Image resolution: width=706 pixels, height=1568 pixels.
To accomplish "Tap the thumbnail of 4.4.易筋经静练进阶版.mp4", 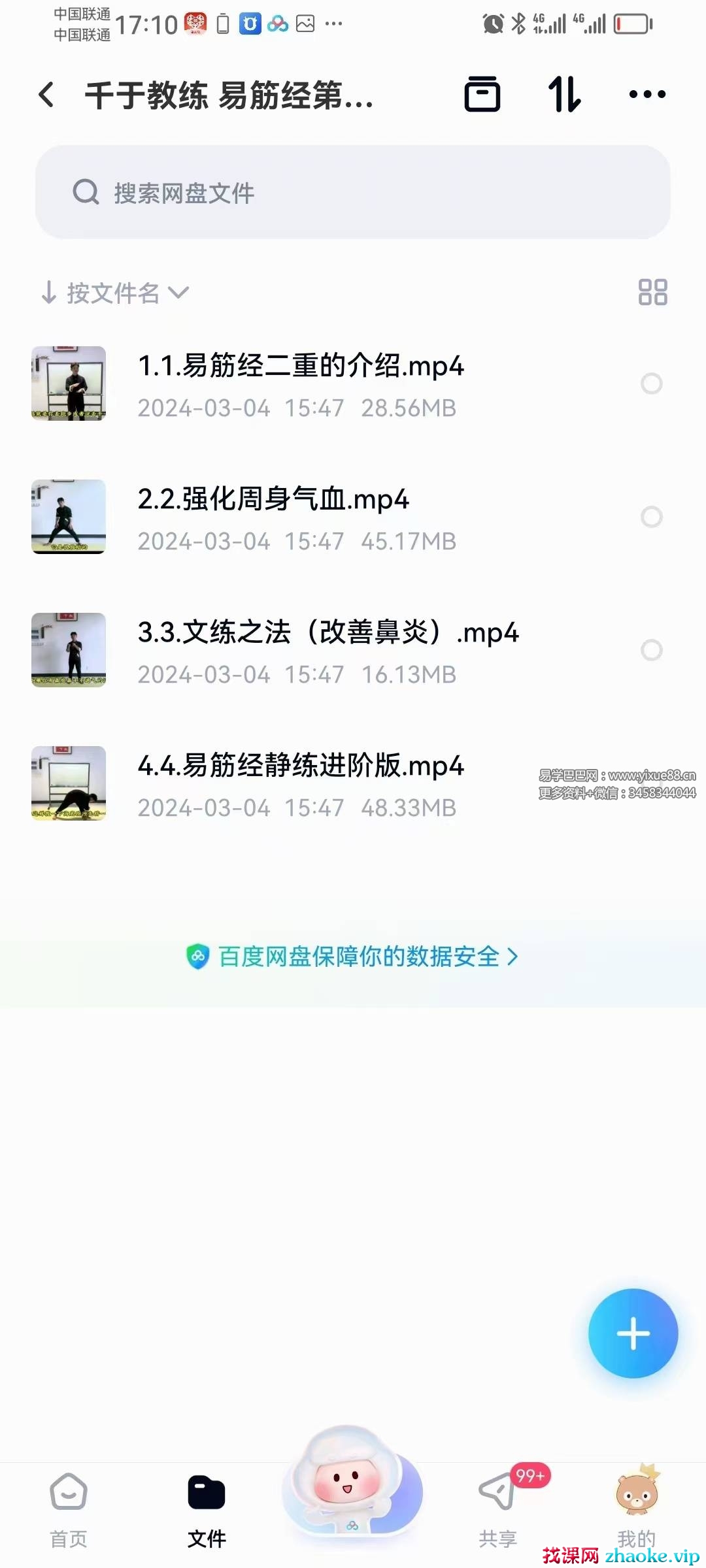I will (x=68, y=784).
